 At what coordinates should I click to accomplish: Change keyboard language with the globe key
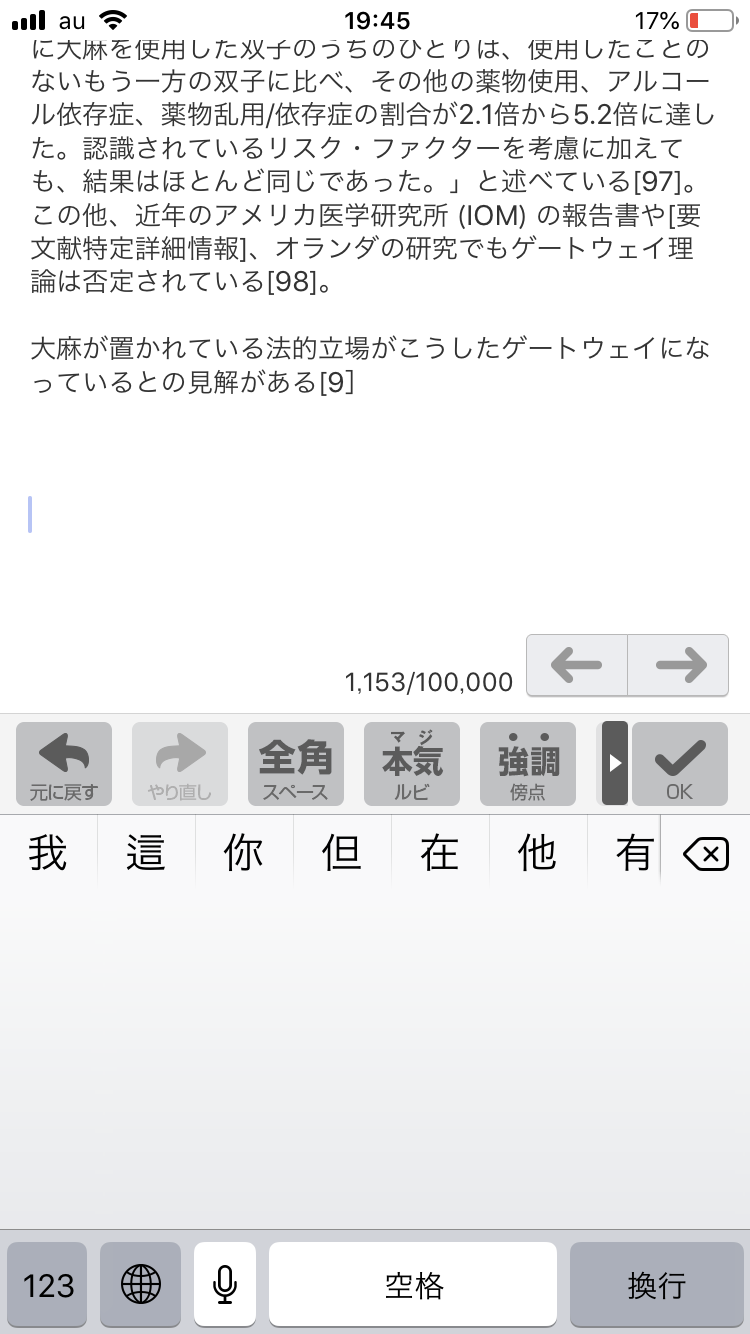point(141,1285)
